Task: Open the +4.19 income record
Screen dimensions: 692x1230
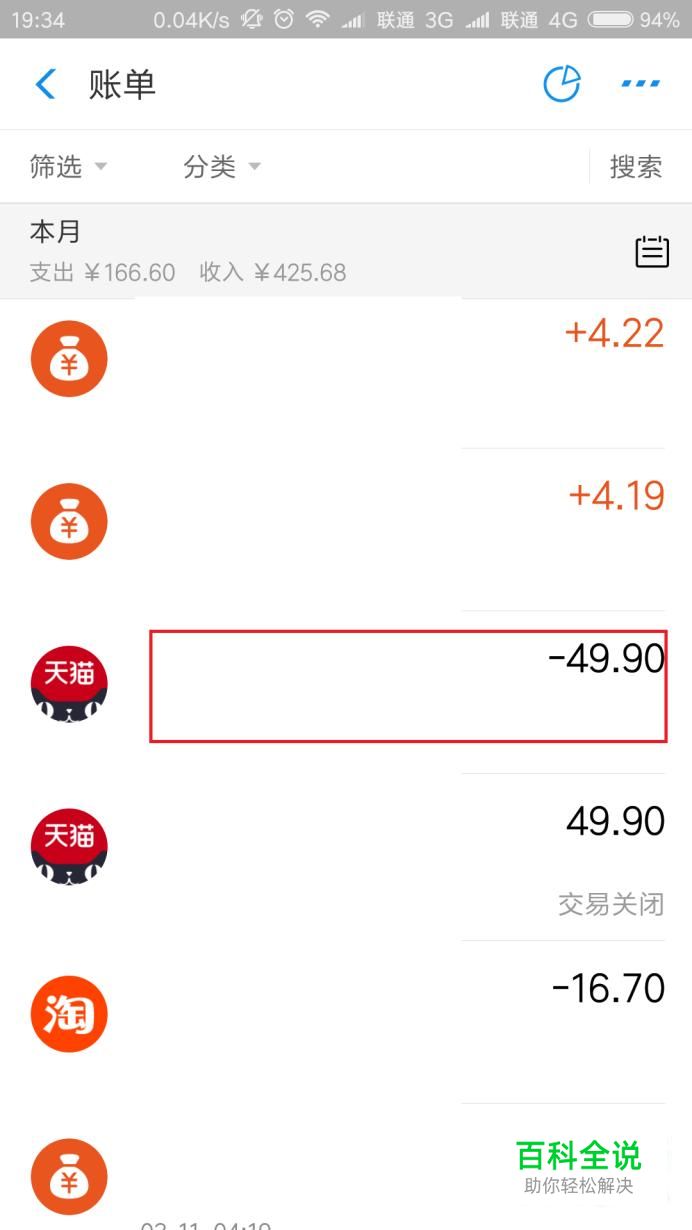Action: 346,529
